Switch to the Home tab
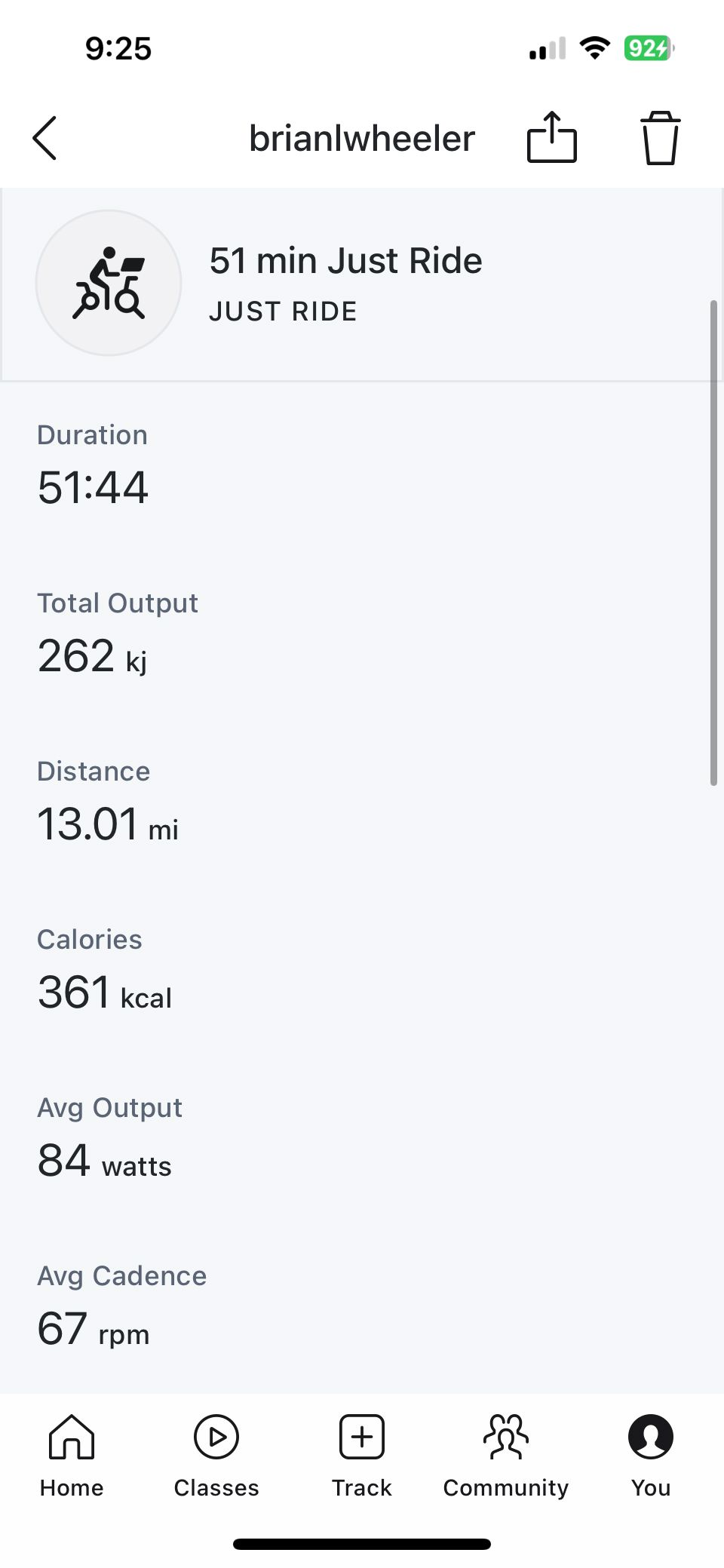 [x=72, y=1456]
